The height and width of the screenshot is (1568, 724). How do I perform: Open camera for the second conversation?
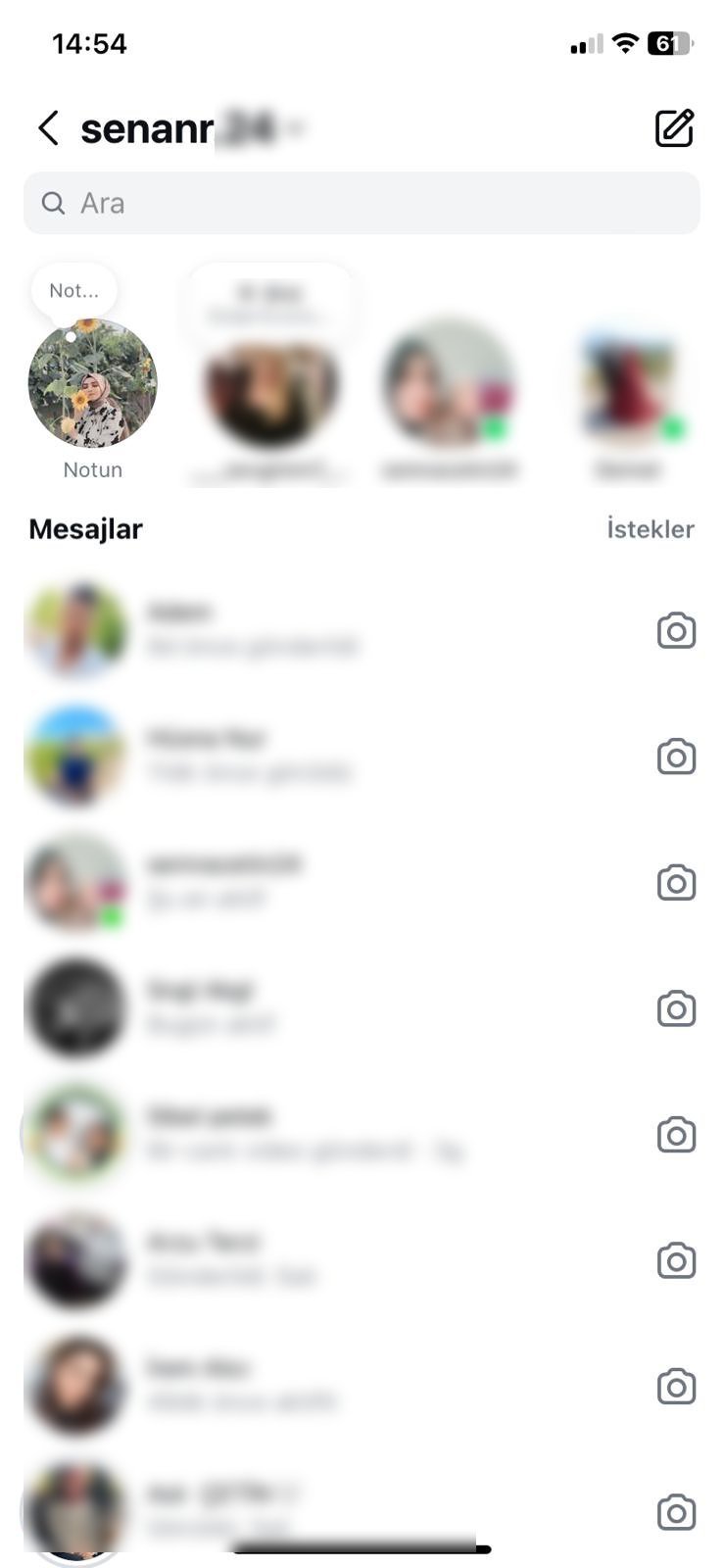pos(675,757)
